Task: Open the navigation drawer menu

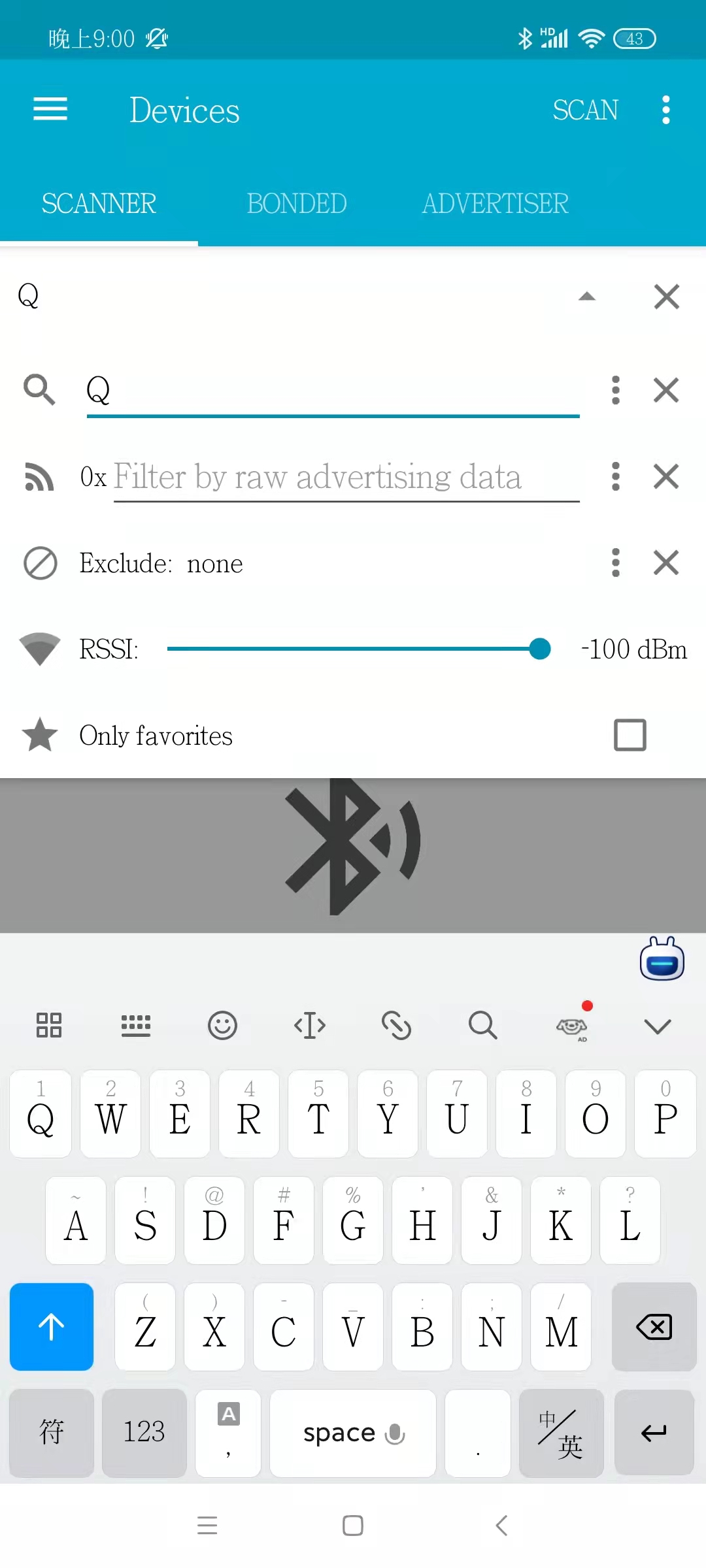Action: (x=50, y=109)
